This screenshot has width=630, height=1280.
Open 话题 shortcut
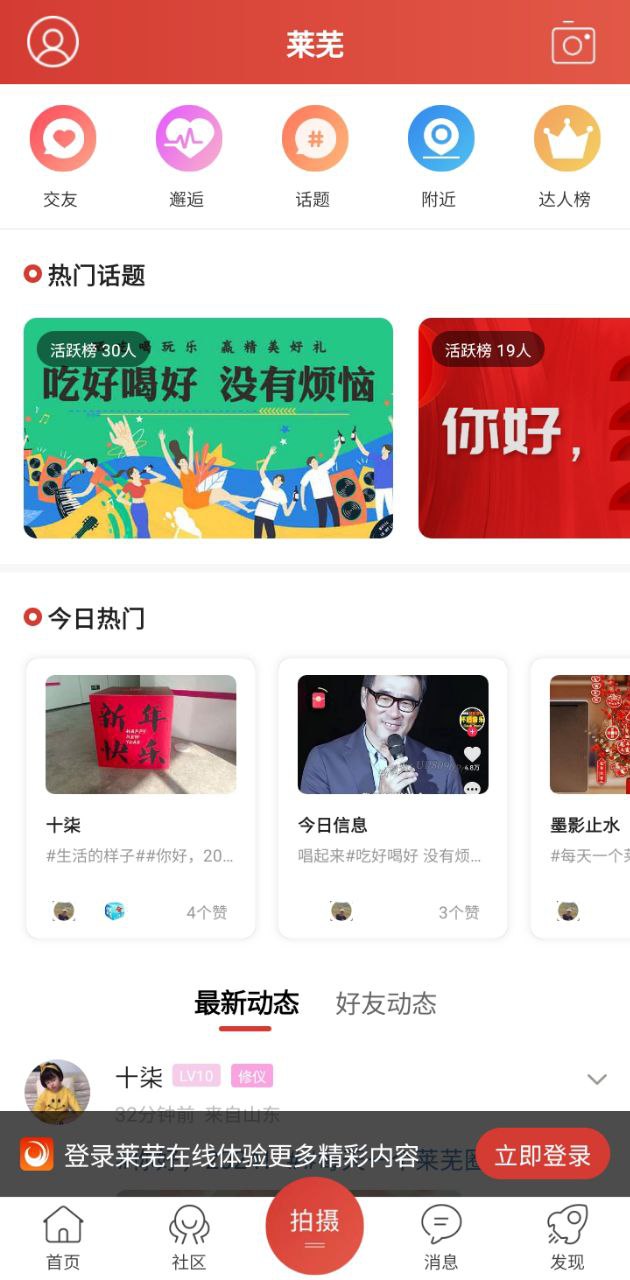(x=314, y=157)
